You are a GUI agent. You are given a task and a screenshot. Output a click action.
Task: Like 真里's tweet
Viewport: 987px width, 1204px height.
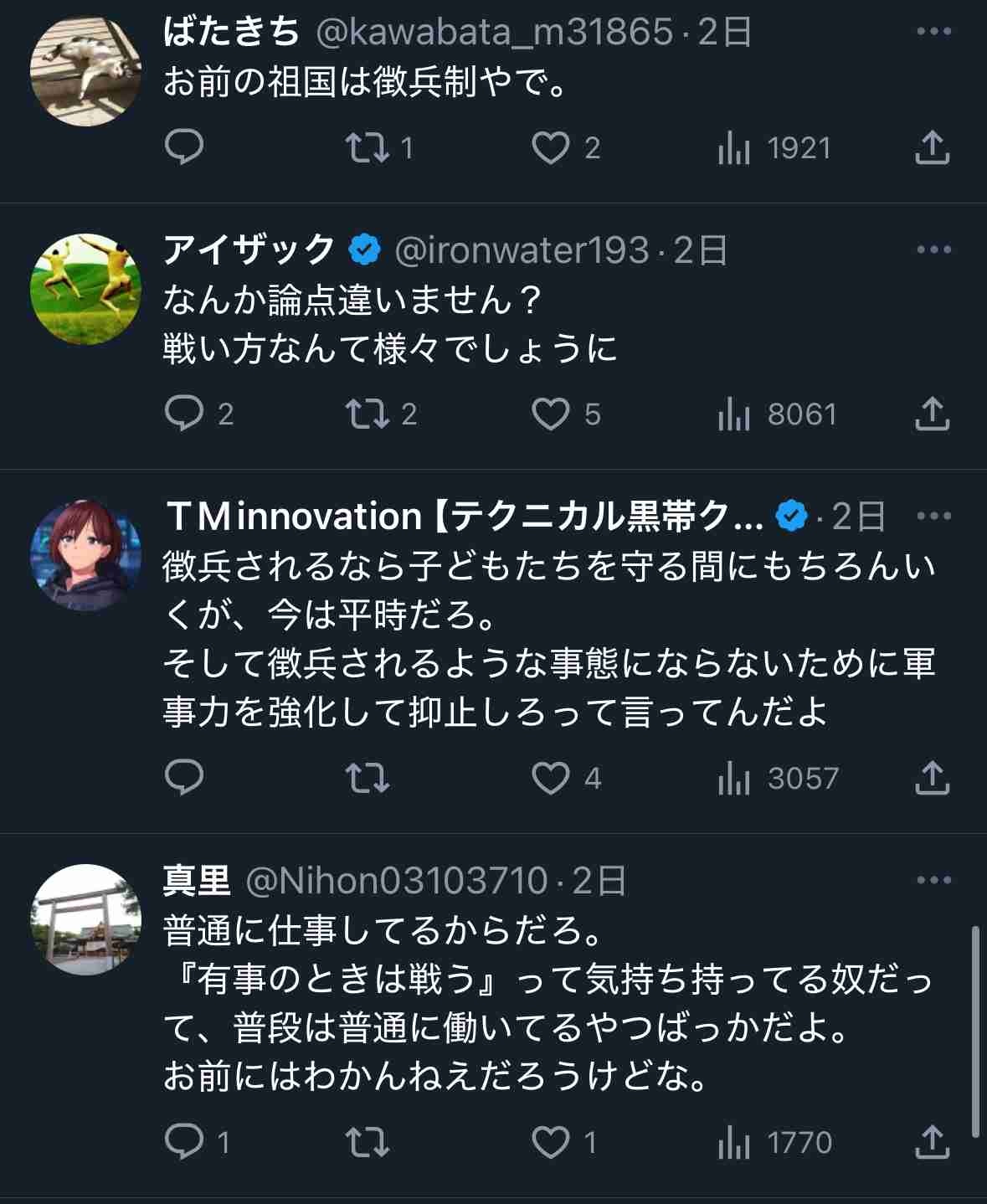click(551, 1142)
